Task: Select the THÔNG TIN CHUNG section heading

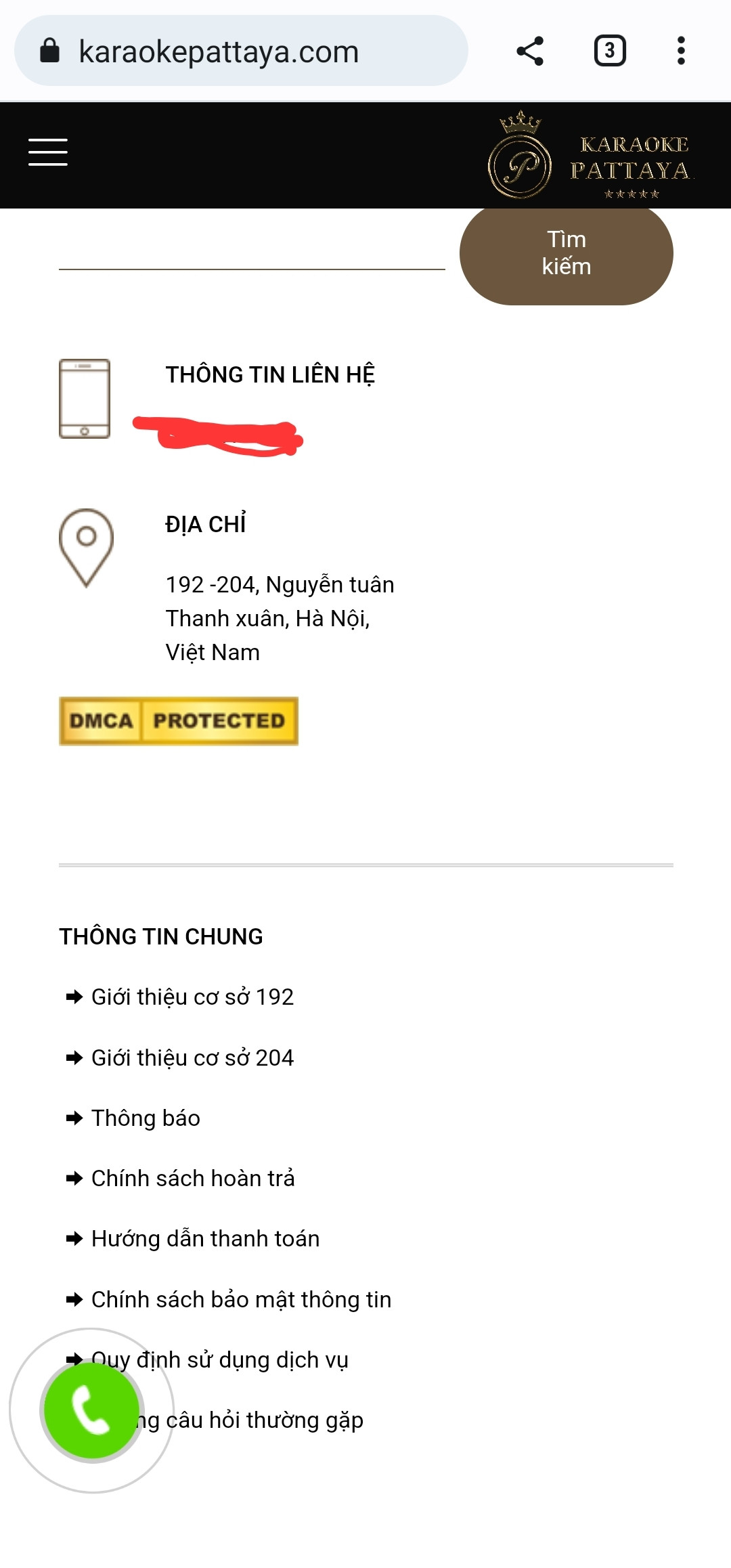Action: click(x=161, y=936)
